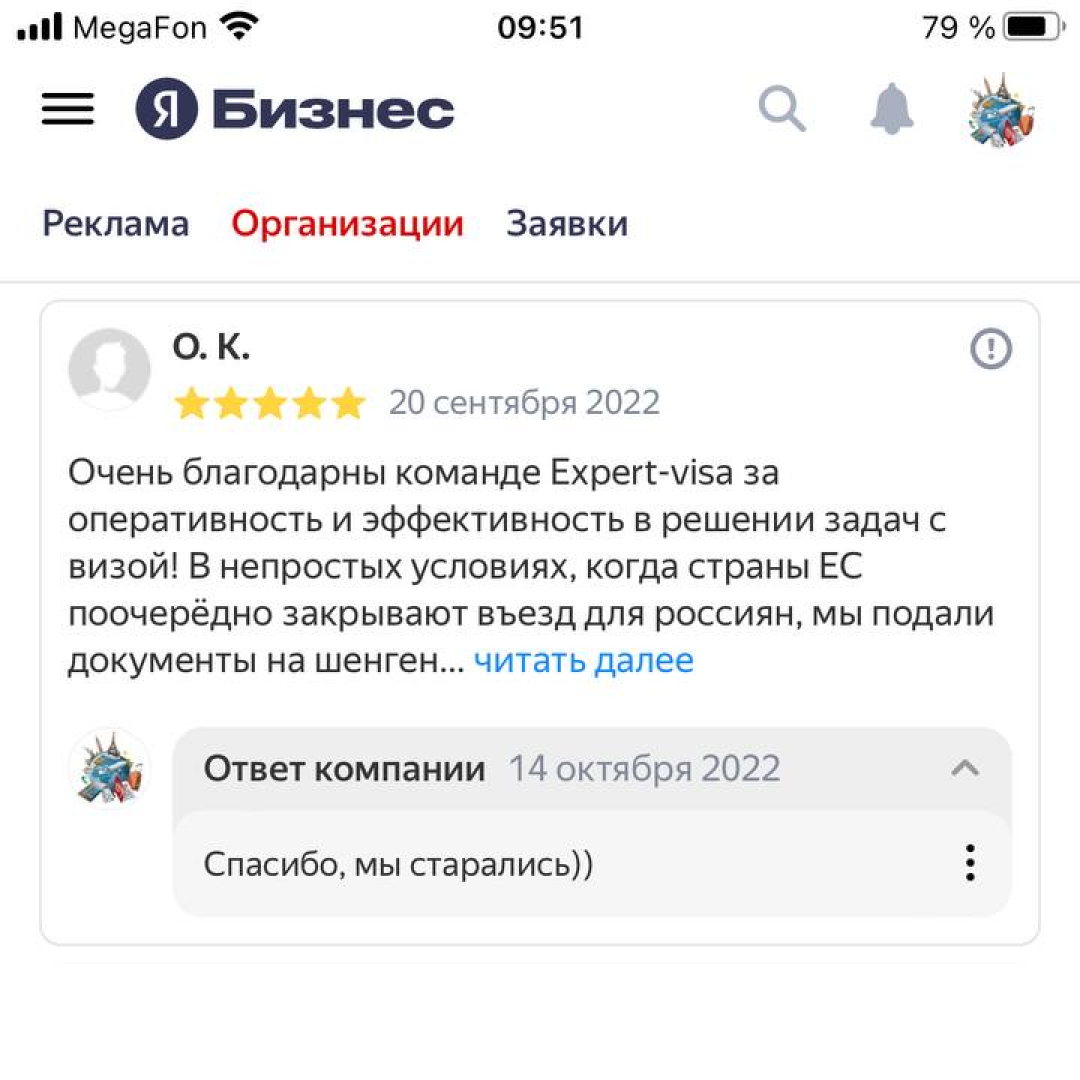Go to Яндекс Бизнес home via logo

[295, 110]
